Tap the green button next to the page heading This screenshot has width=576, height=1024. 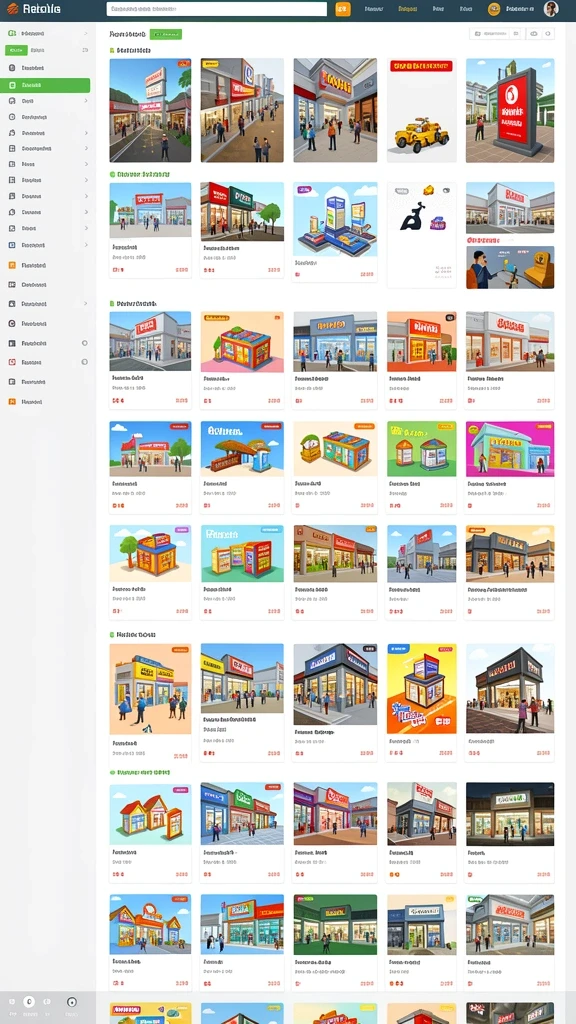point(165,34)
